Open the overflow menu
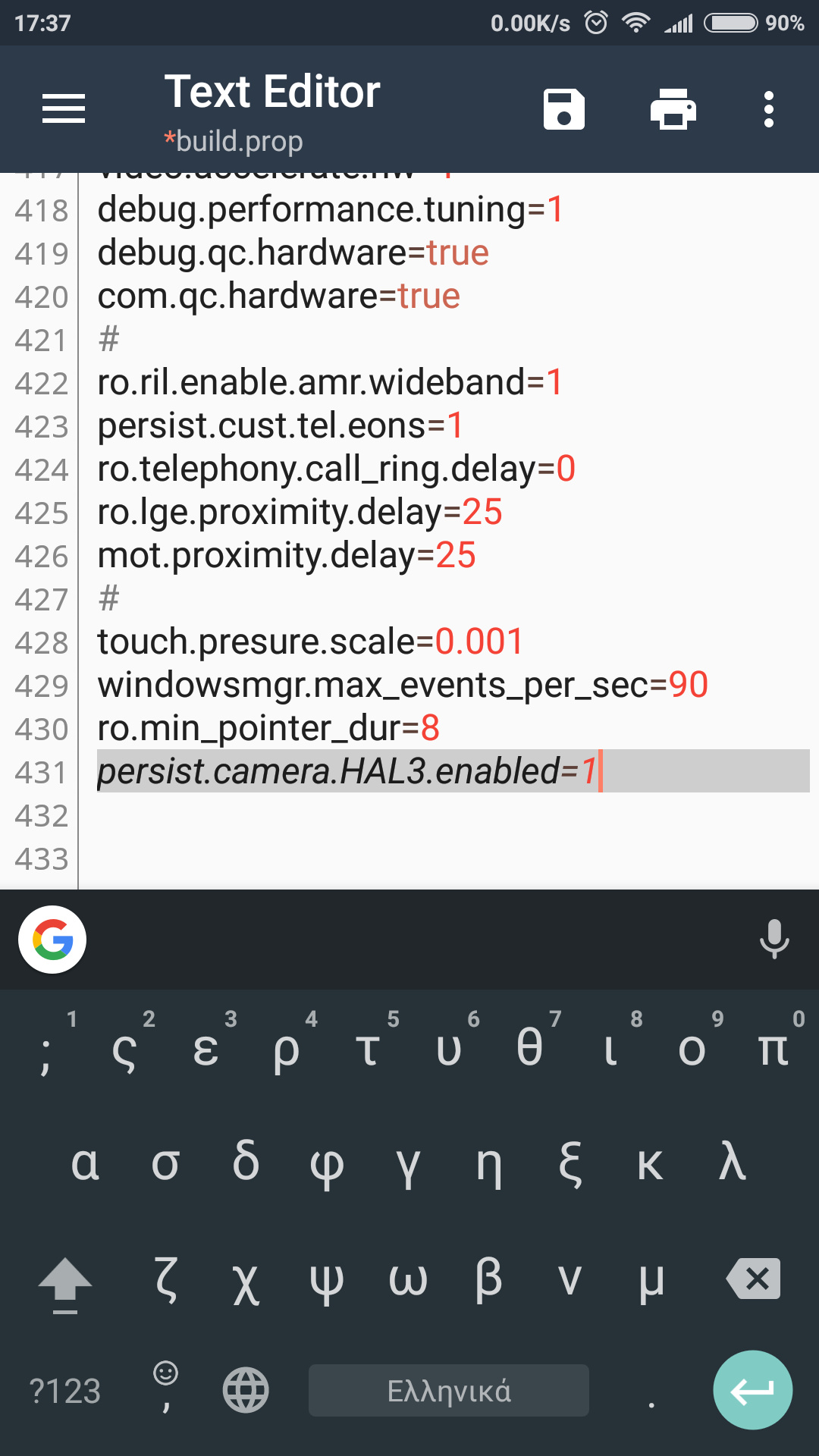Screen dimensions: 819x1456 click(768, 109)
